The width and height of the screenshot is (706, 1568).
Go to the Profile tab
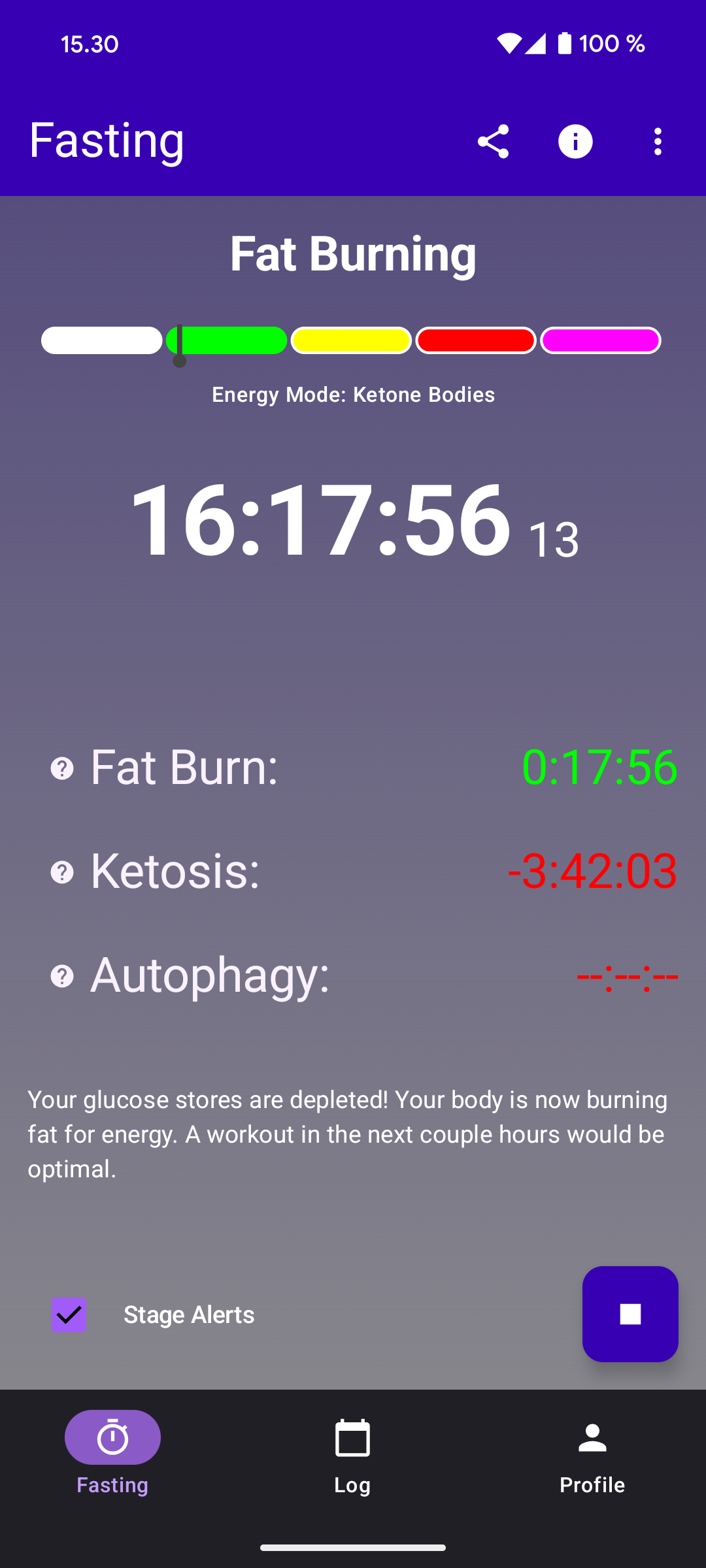[x=592, y=1456]
